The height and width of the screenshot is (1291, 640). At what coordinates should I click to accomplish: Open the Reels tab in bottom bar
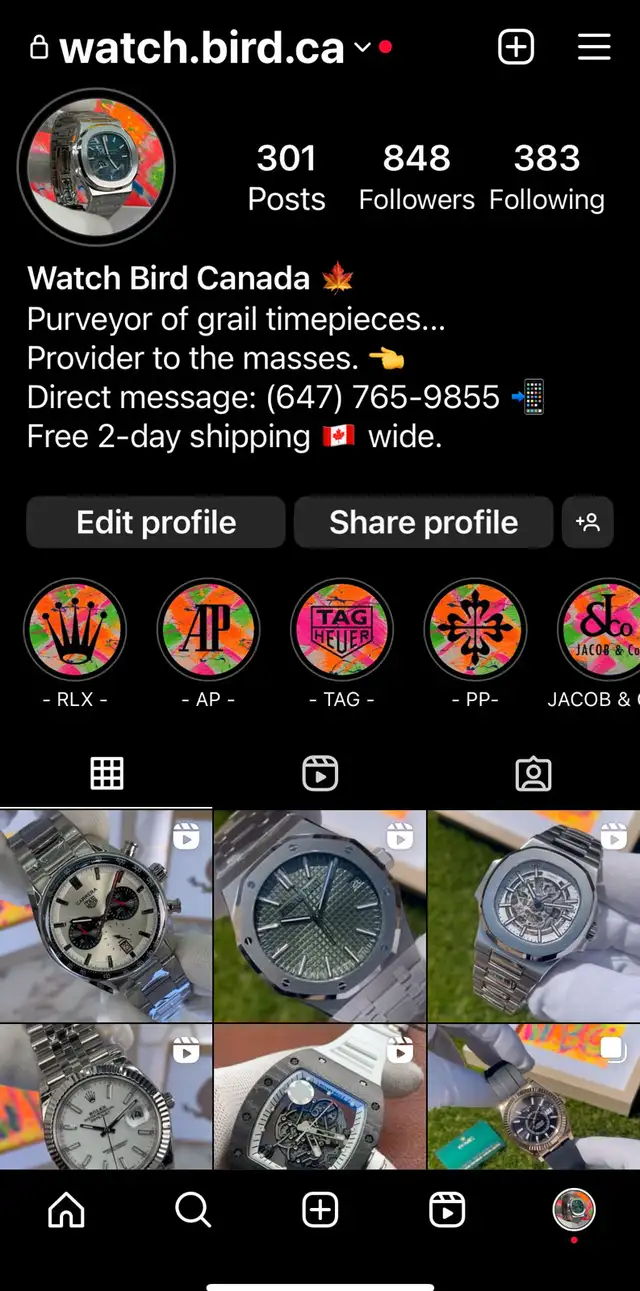(x=447, y=1210)
